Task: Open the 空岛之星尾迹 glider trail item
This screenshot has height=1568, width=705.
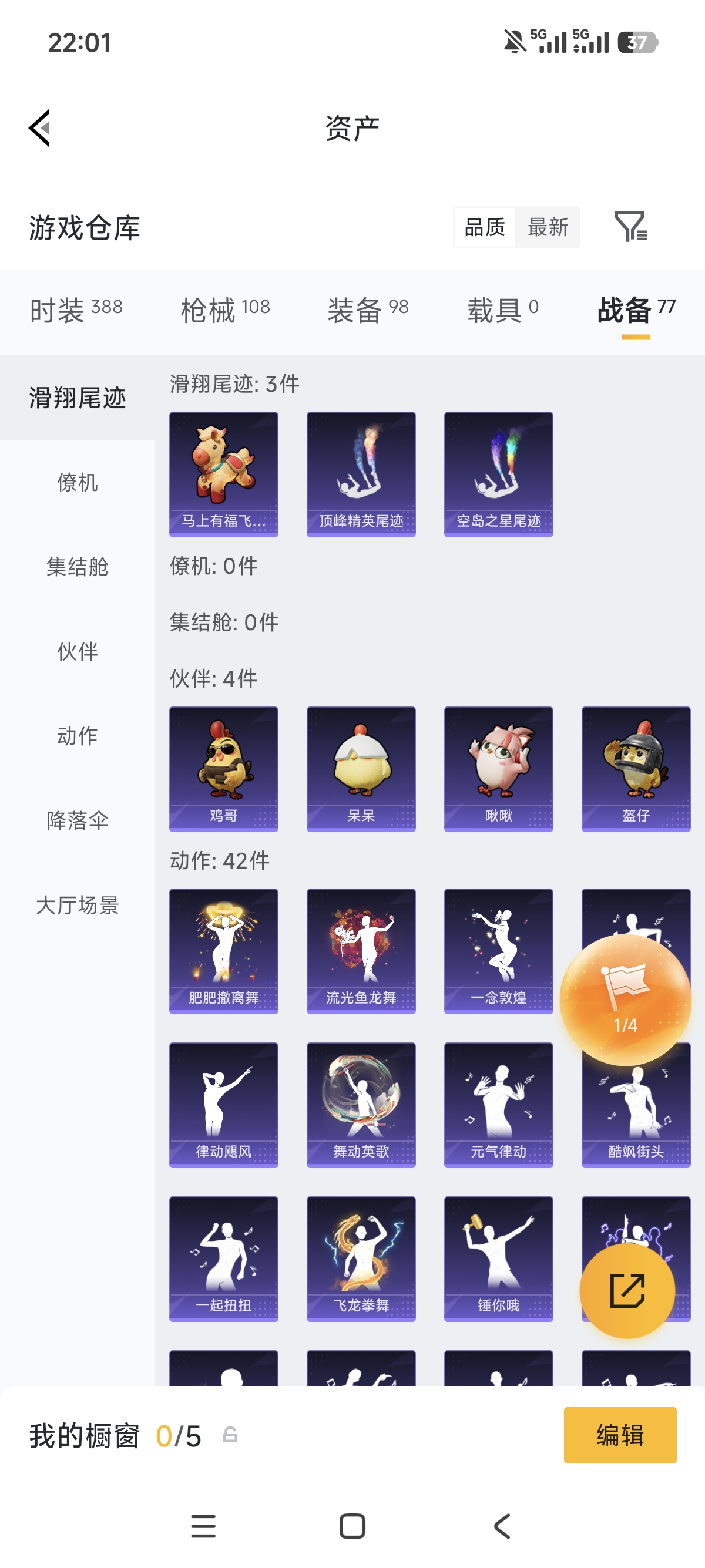Action: 498,473
